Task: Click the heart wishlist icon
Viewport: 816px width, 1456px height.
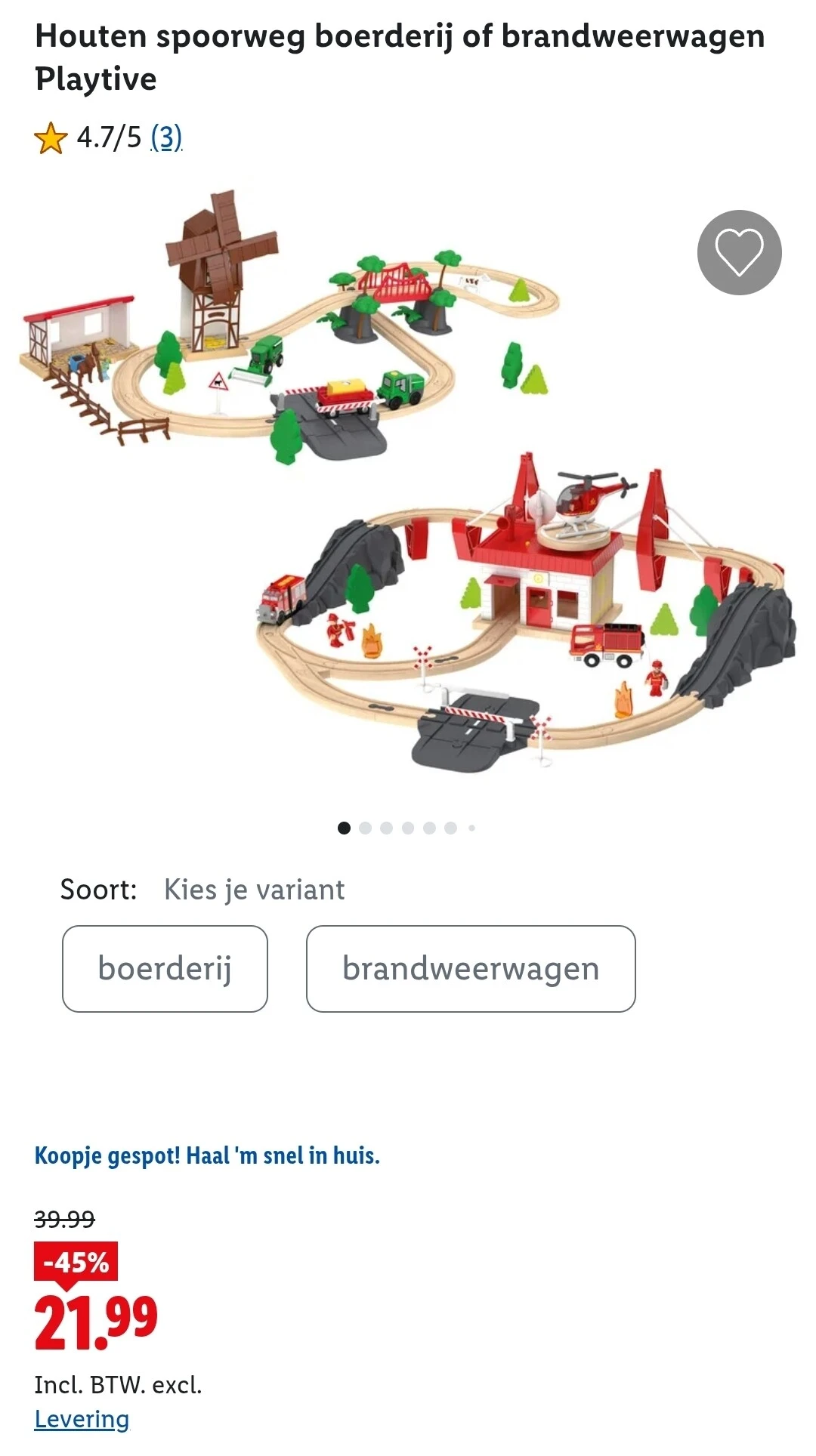Action: coord(739,252)
